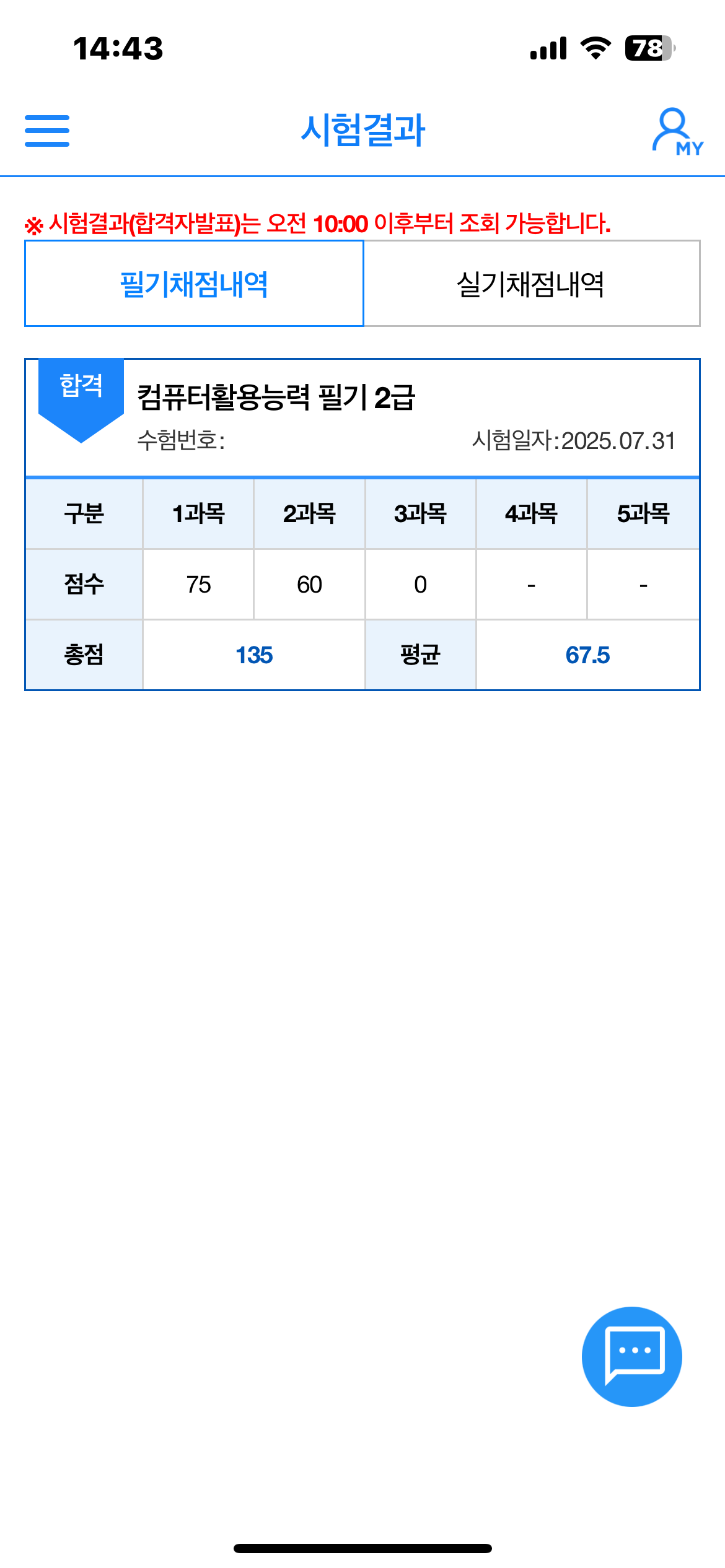Open the hamburger drawer menu
The image size is (725, 1568).
tap(47, 131)
